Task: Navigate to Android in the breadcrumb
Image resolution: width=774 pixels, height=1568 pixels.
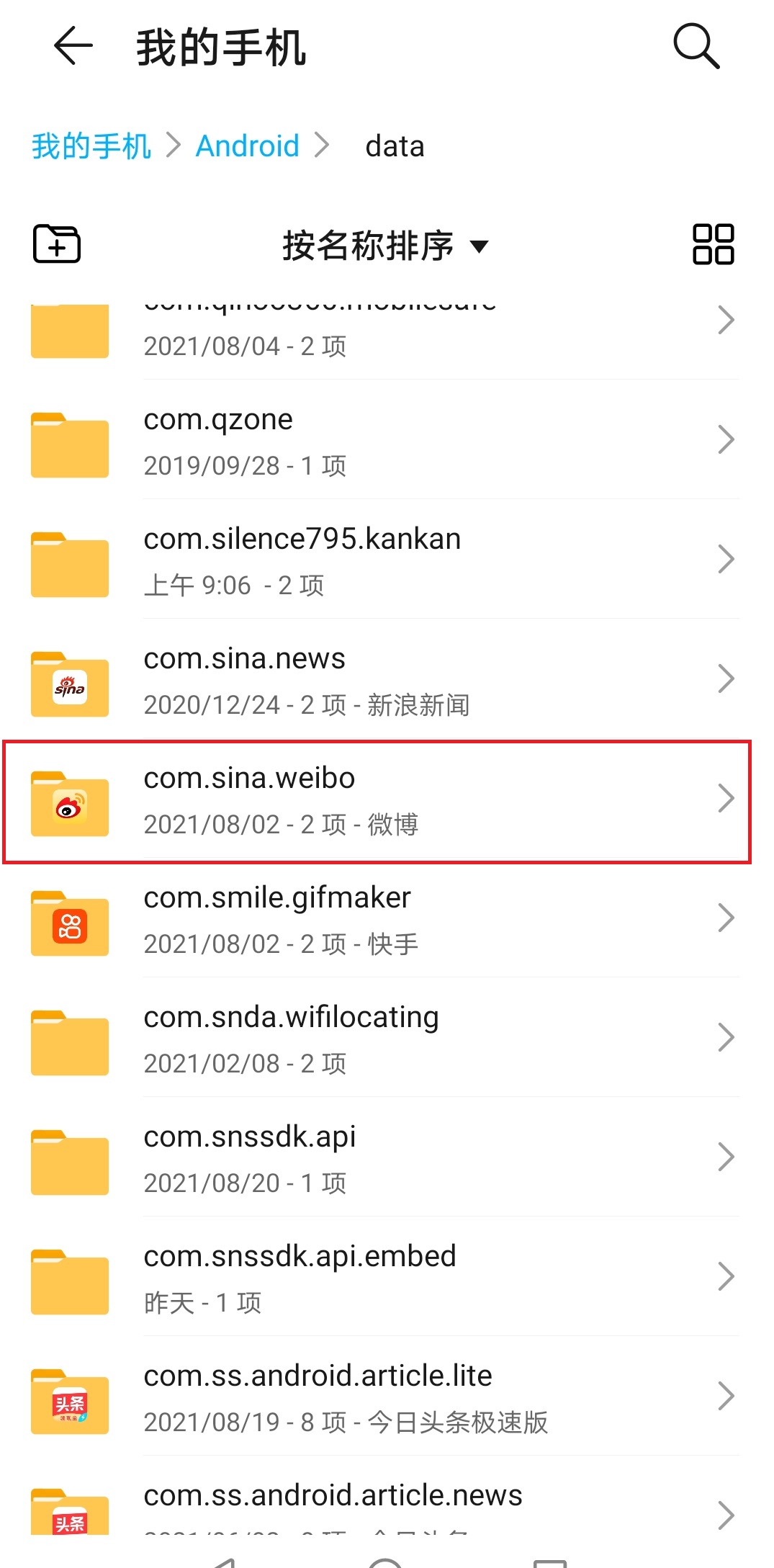Action: tap(247, 145)
